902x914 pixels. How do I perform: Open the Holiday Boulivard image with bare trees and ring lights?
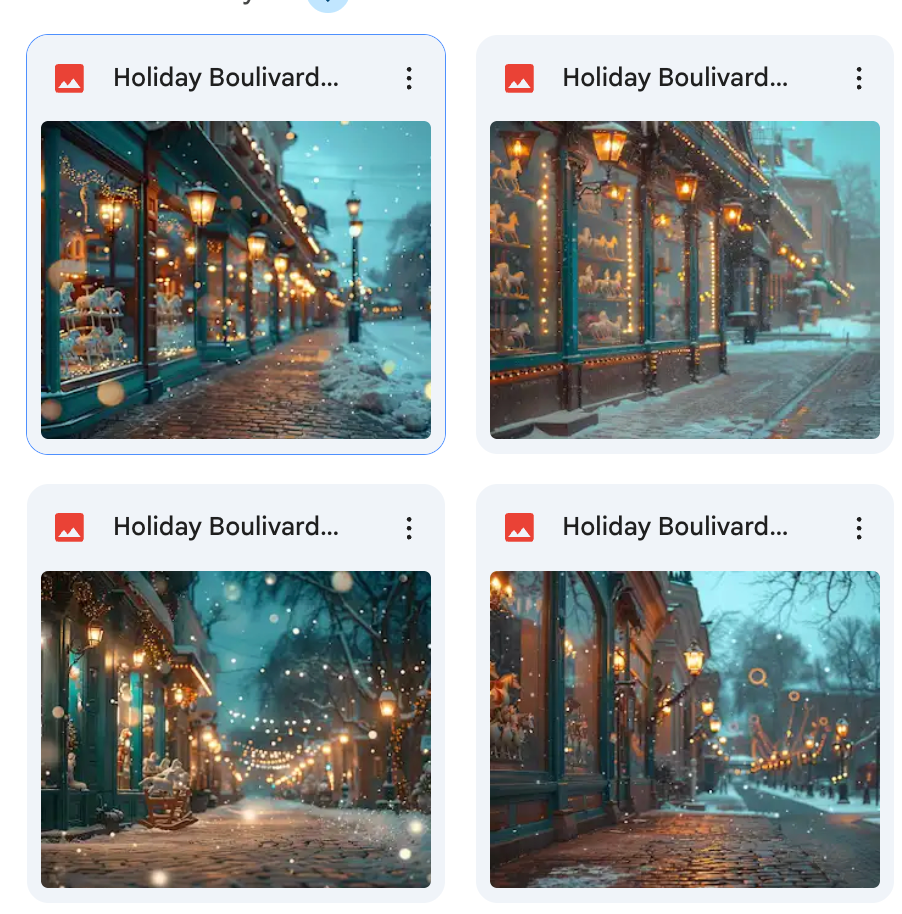tap(684, 729)
